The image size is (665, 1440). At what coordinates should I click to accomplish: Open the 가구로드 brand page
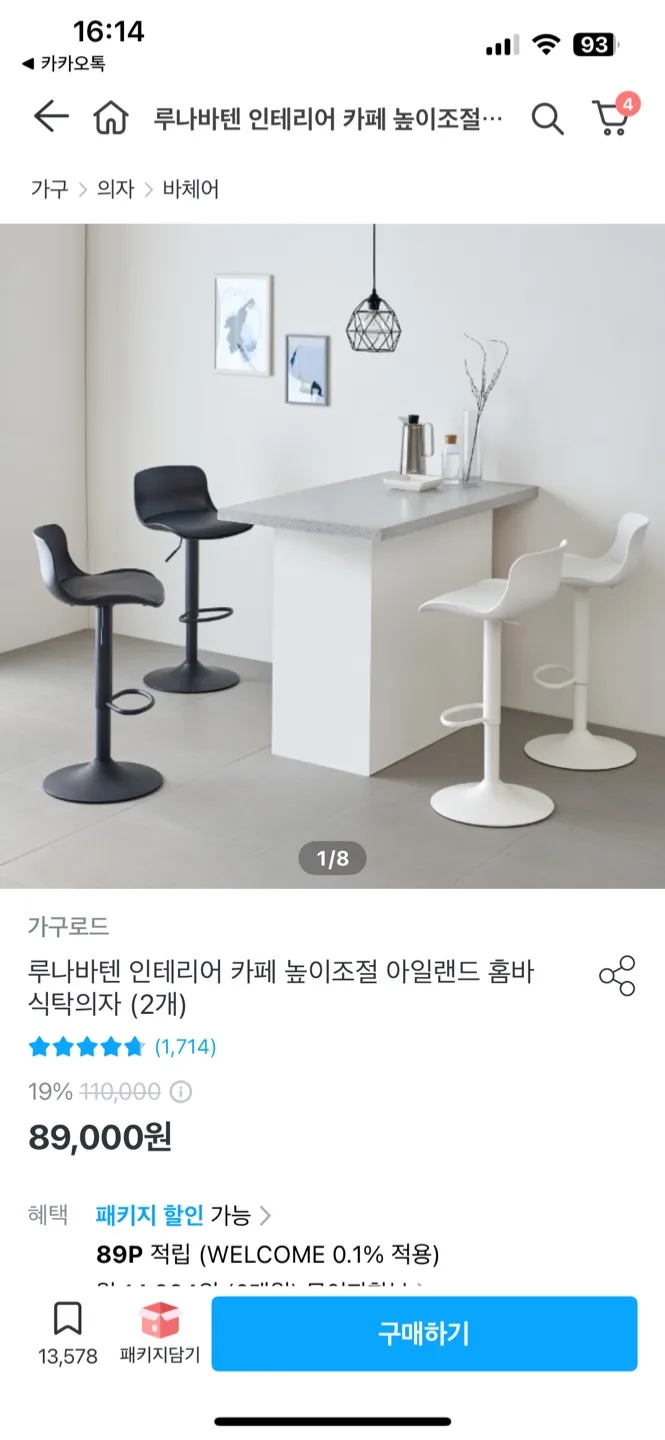69,926
